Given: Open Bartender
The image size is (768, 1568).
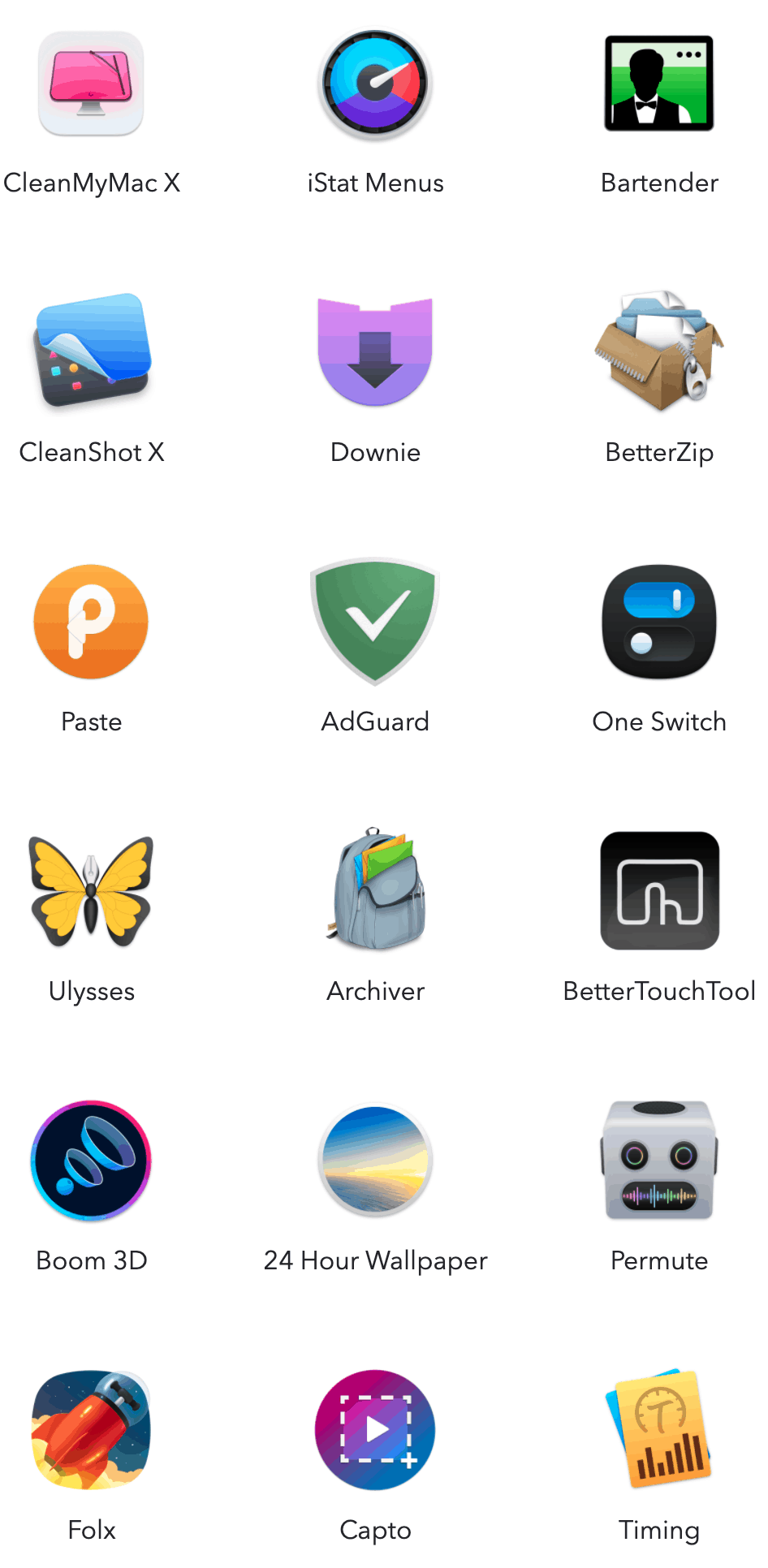Looking at the screenshot, I should (659, 84).
